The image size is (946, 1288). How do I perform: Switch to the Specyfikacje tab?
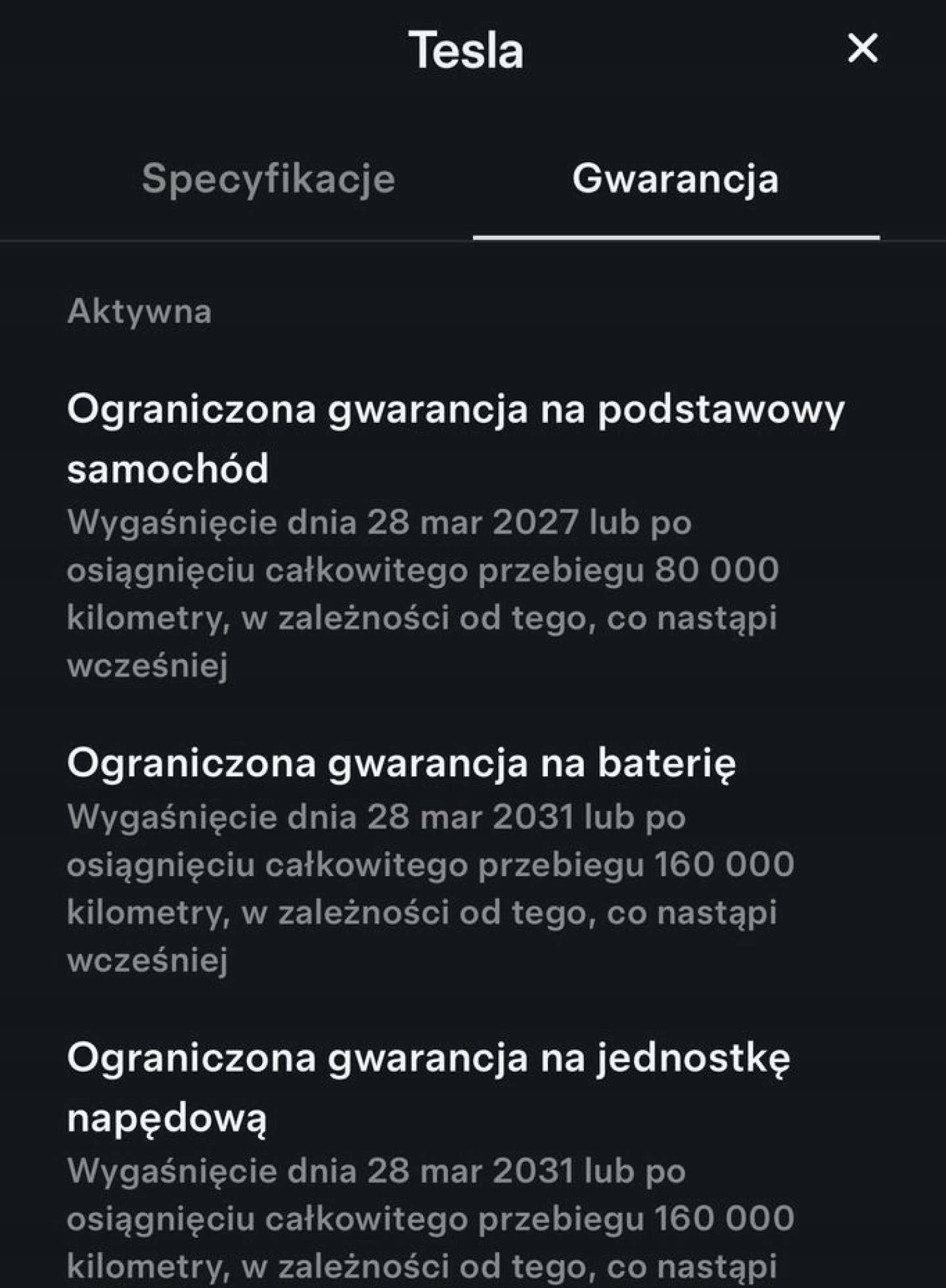click(269, 179)
